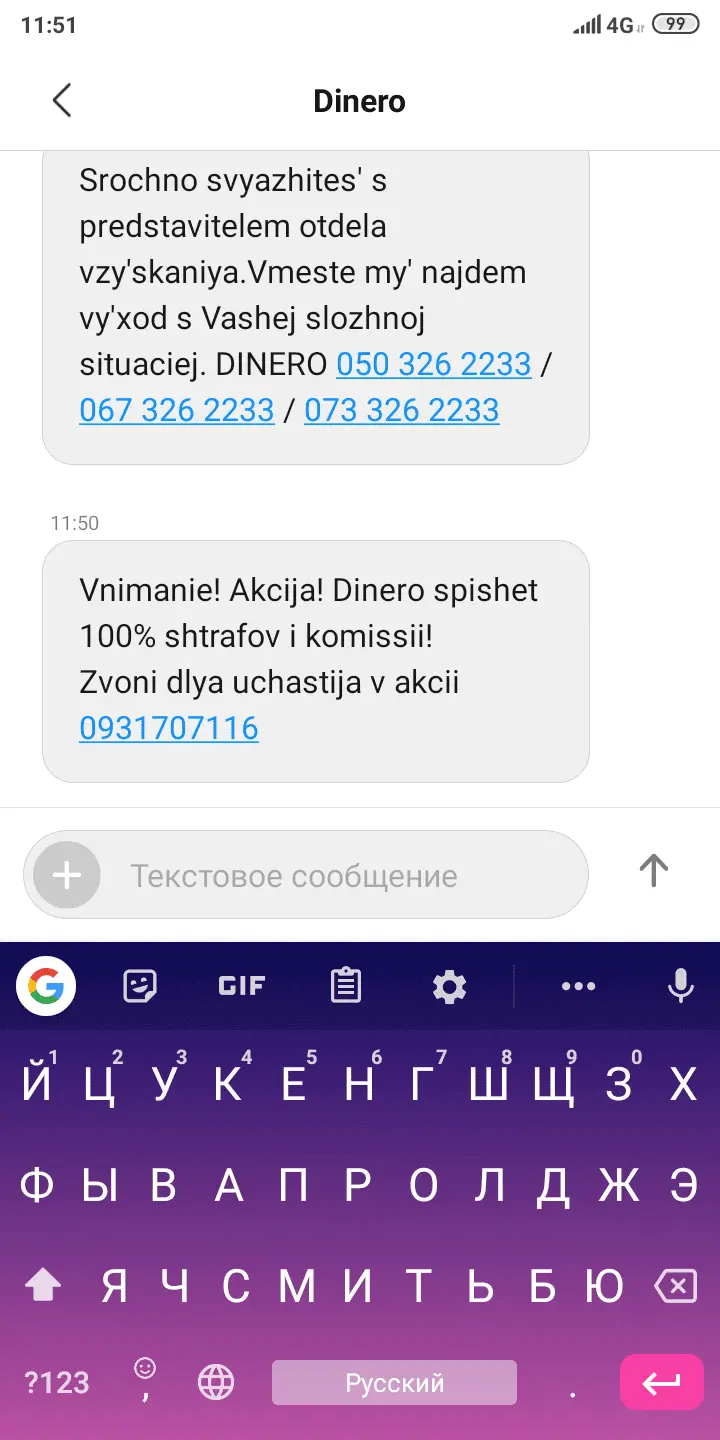Open keyboard settings gear
The image size is (720, 1440).
pos(449,987)
